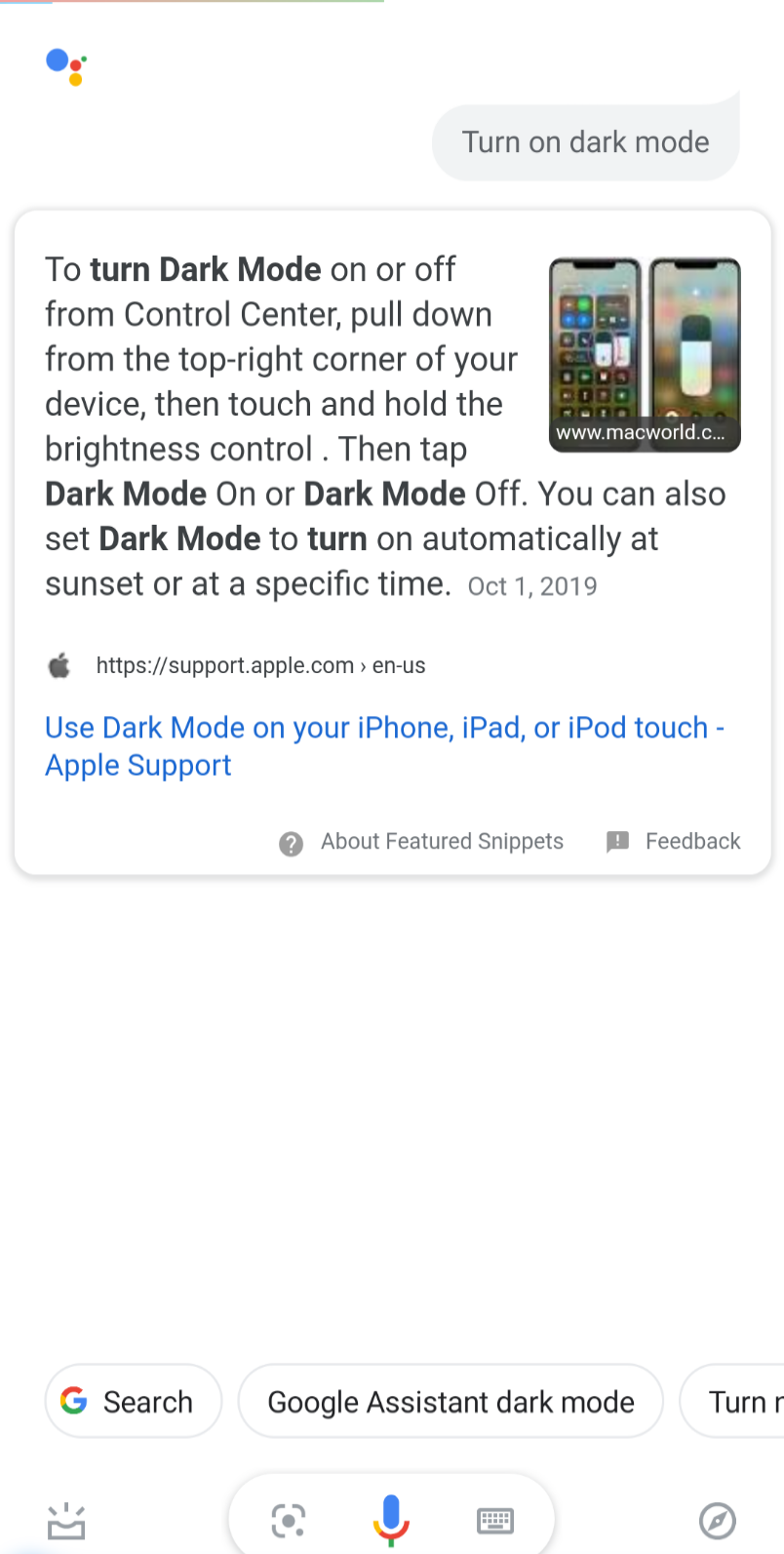
Task: Tap the Apple logo next to the URL
Action: click(59, 665)
